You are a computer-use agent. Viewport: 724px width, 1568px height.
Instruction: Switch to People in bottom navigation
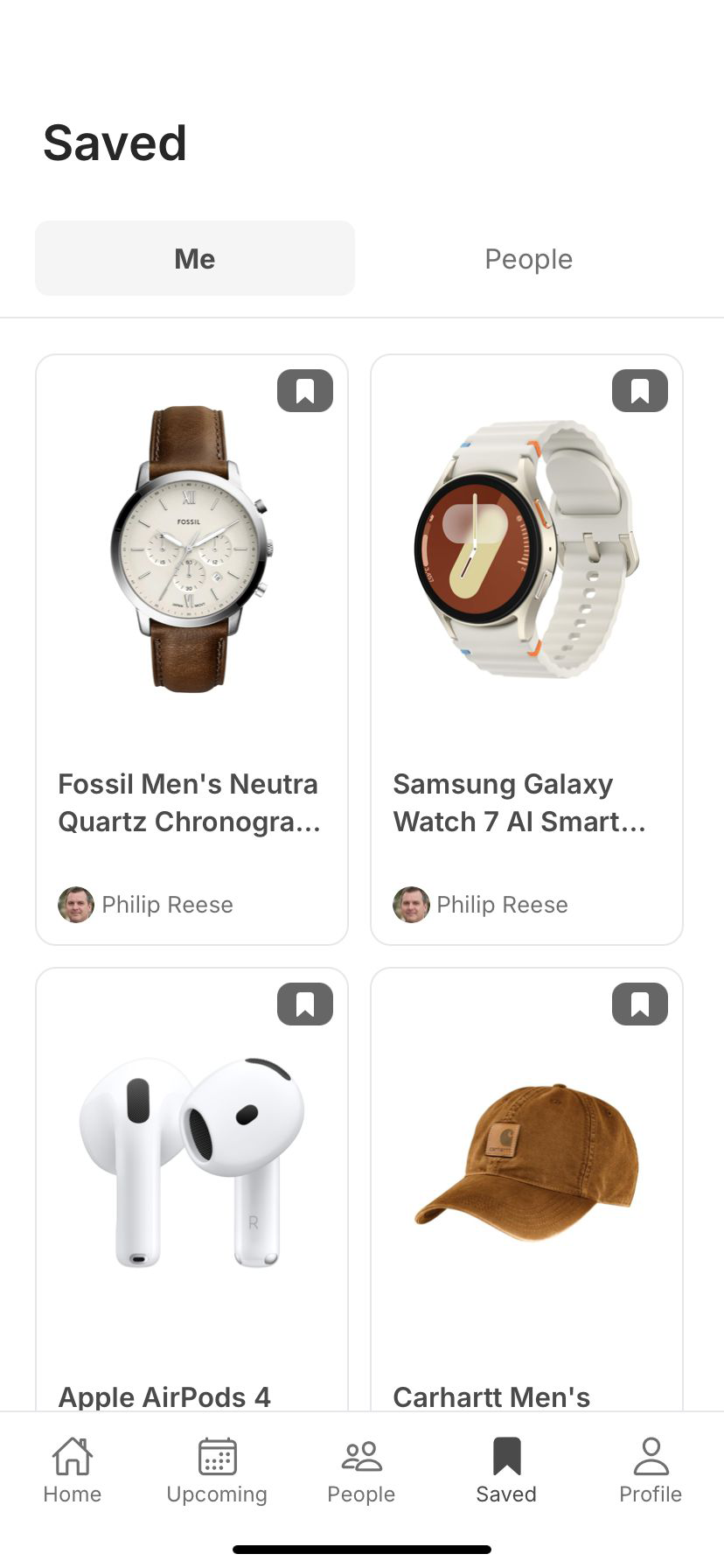(x=361, y=1471)
